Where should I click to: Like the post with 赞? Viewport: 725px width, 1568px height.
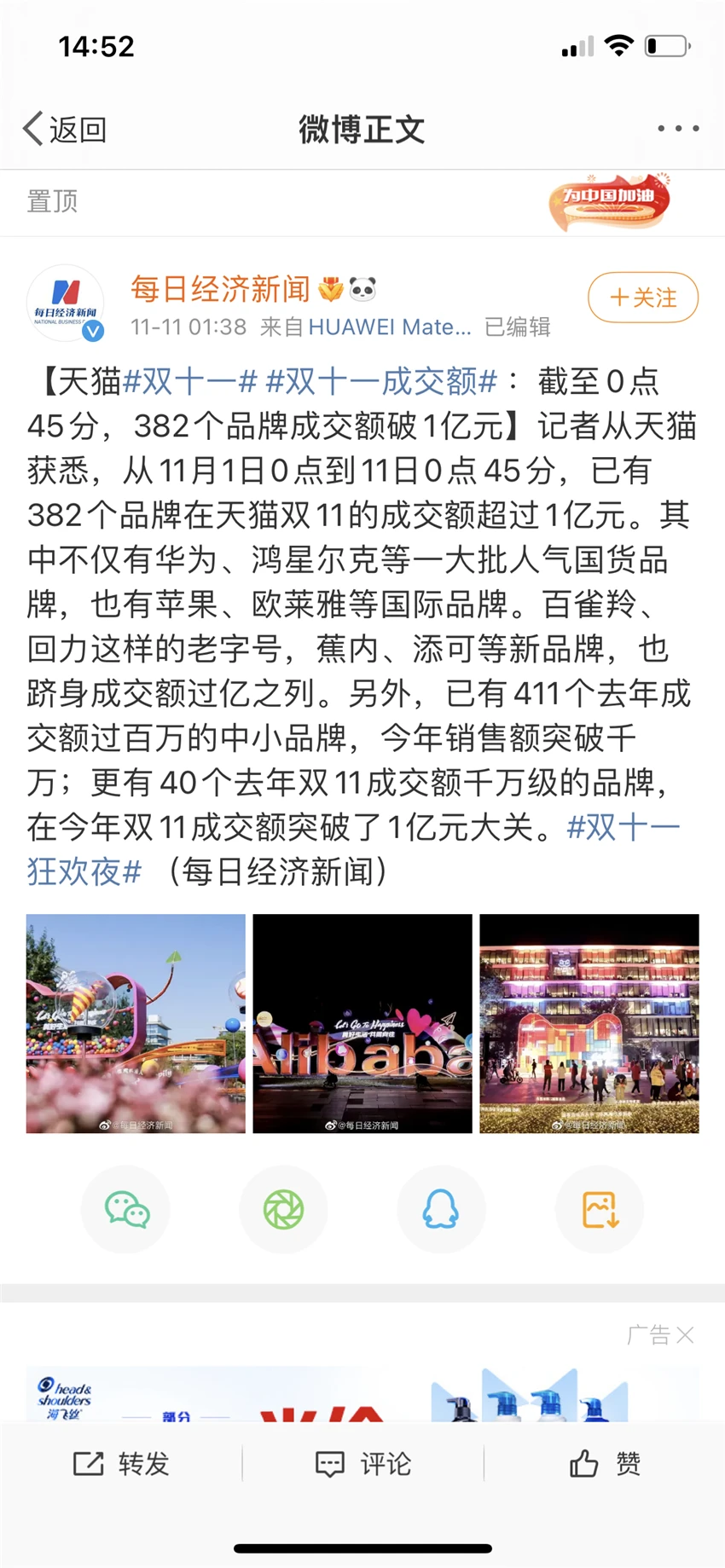tap(605, 1464)
